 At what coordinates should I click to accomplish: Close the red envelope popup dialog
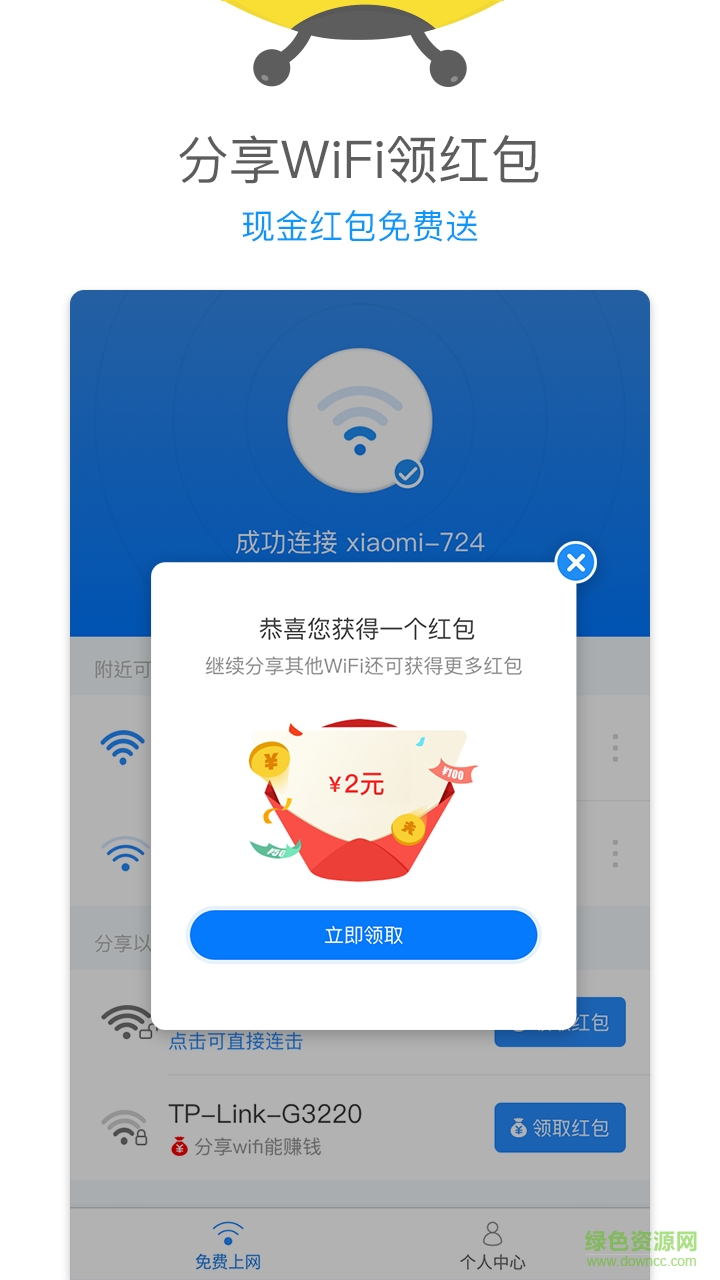[575, 563]
